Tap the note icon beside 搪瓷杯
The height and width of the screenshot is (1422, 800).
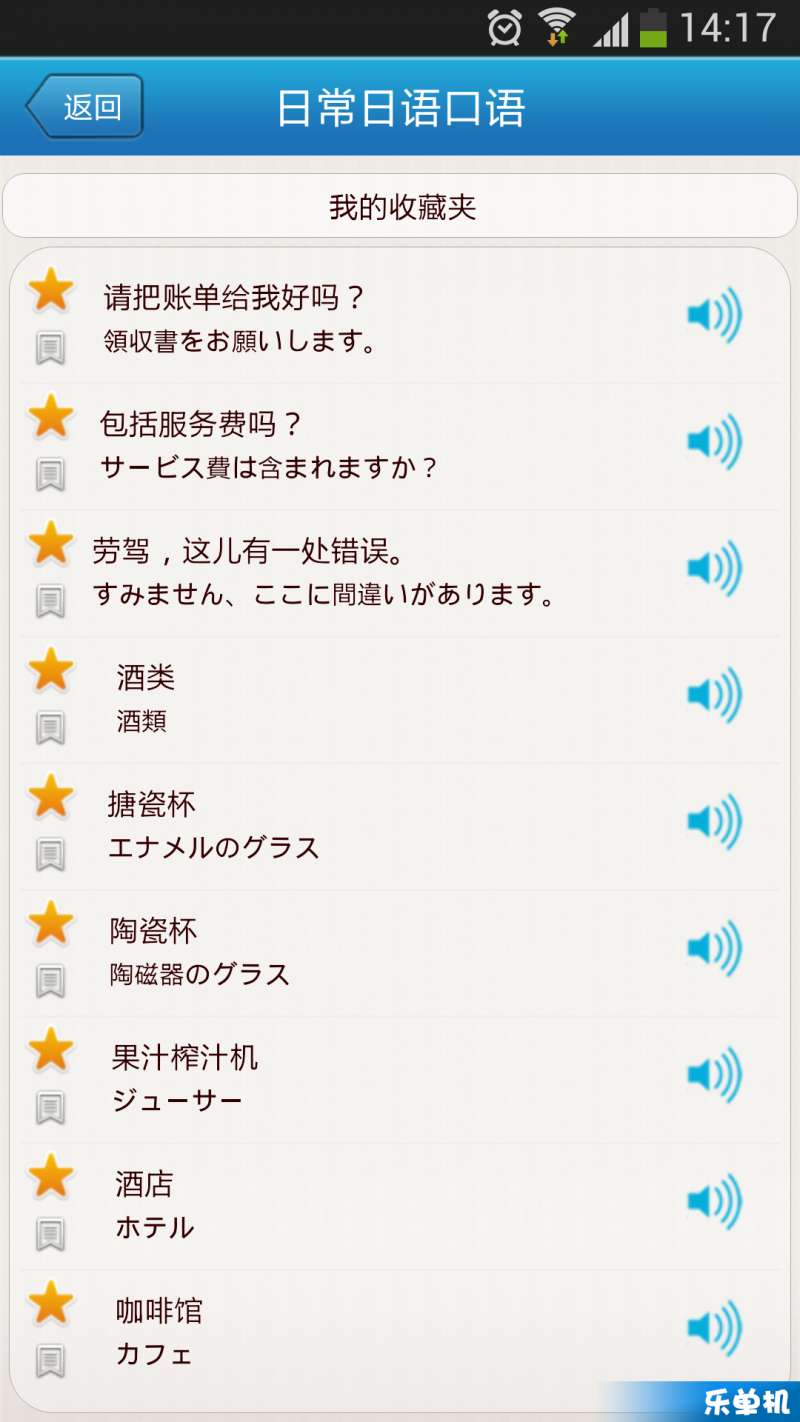point(50,855)
